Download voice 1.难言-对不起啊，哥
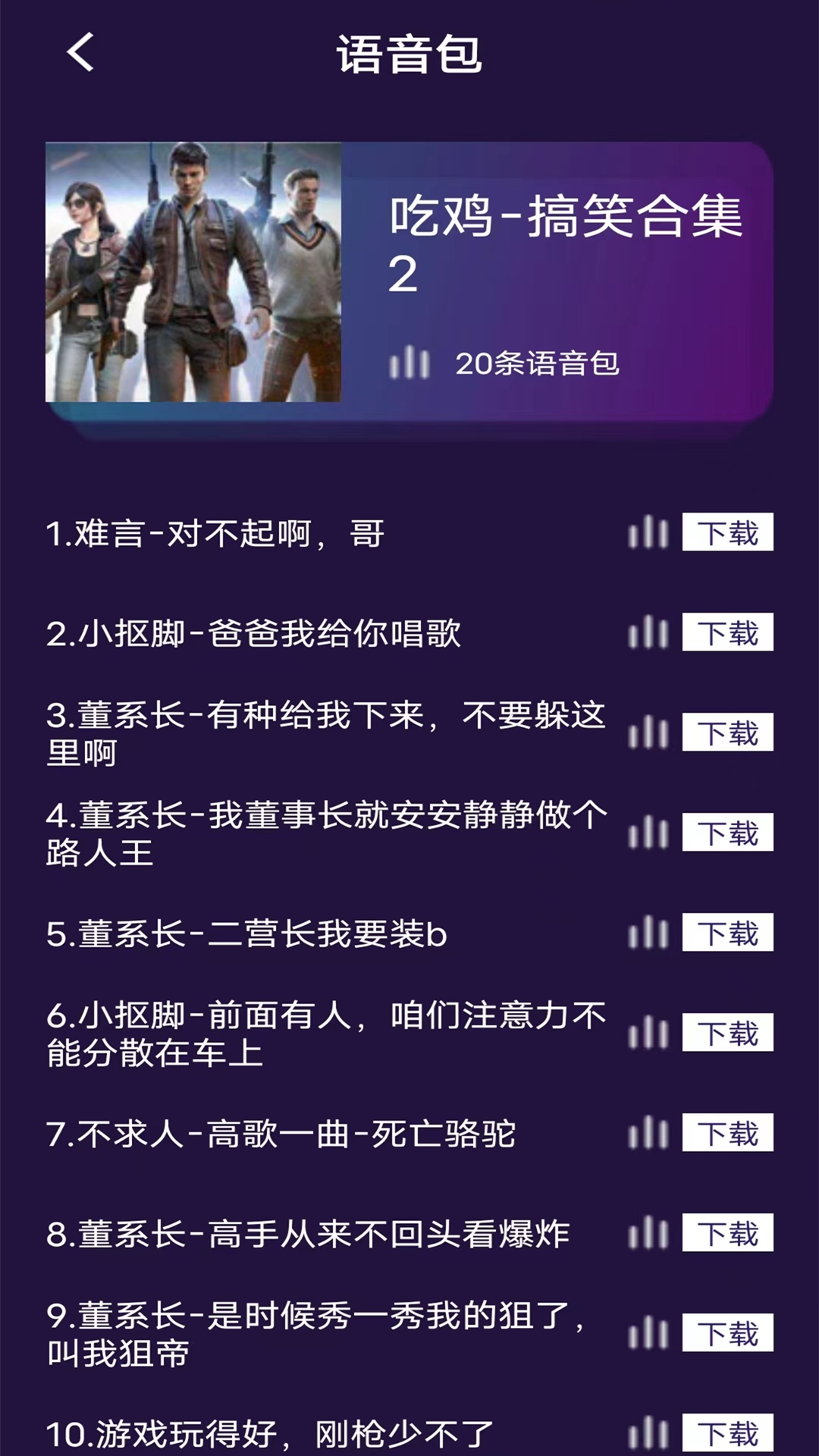This screenshot has height=1456, width=819. click(x=727, y=532)
